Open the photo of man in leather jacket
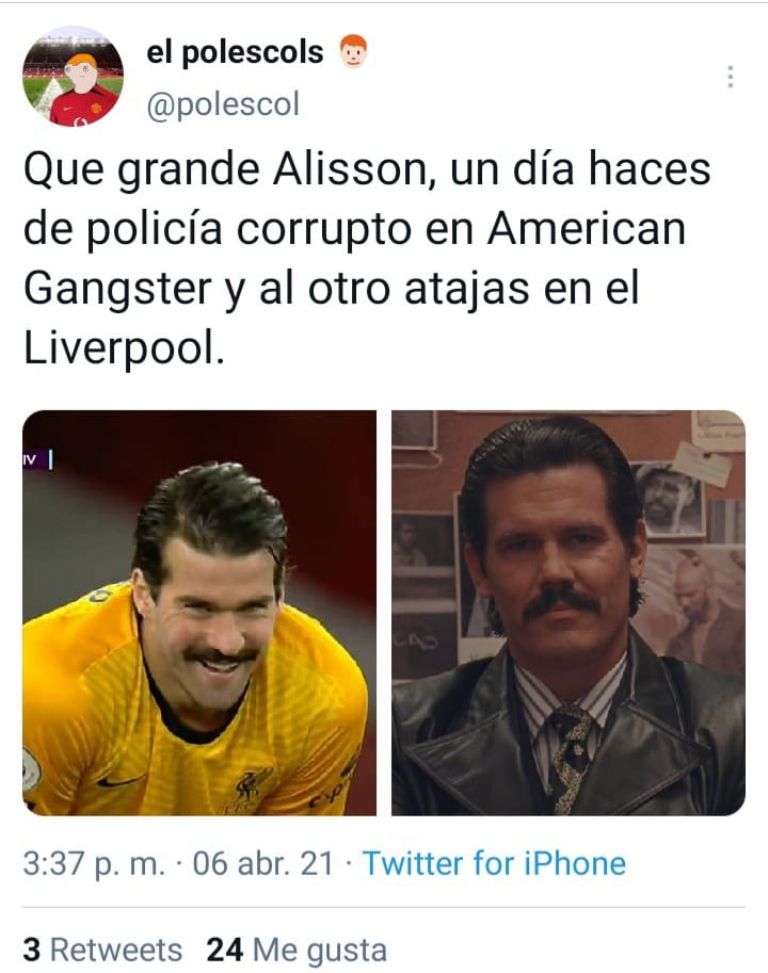 point(568,612)
